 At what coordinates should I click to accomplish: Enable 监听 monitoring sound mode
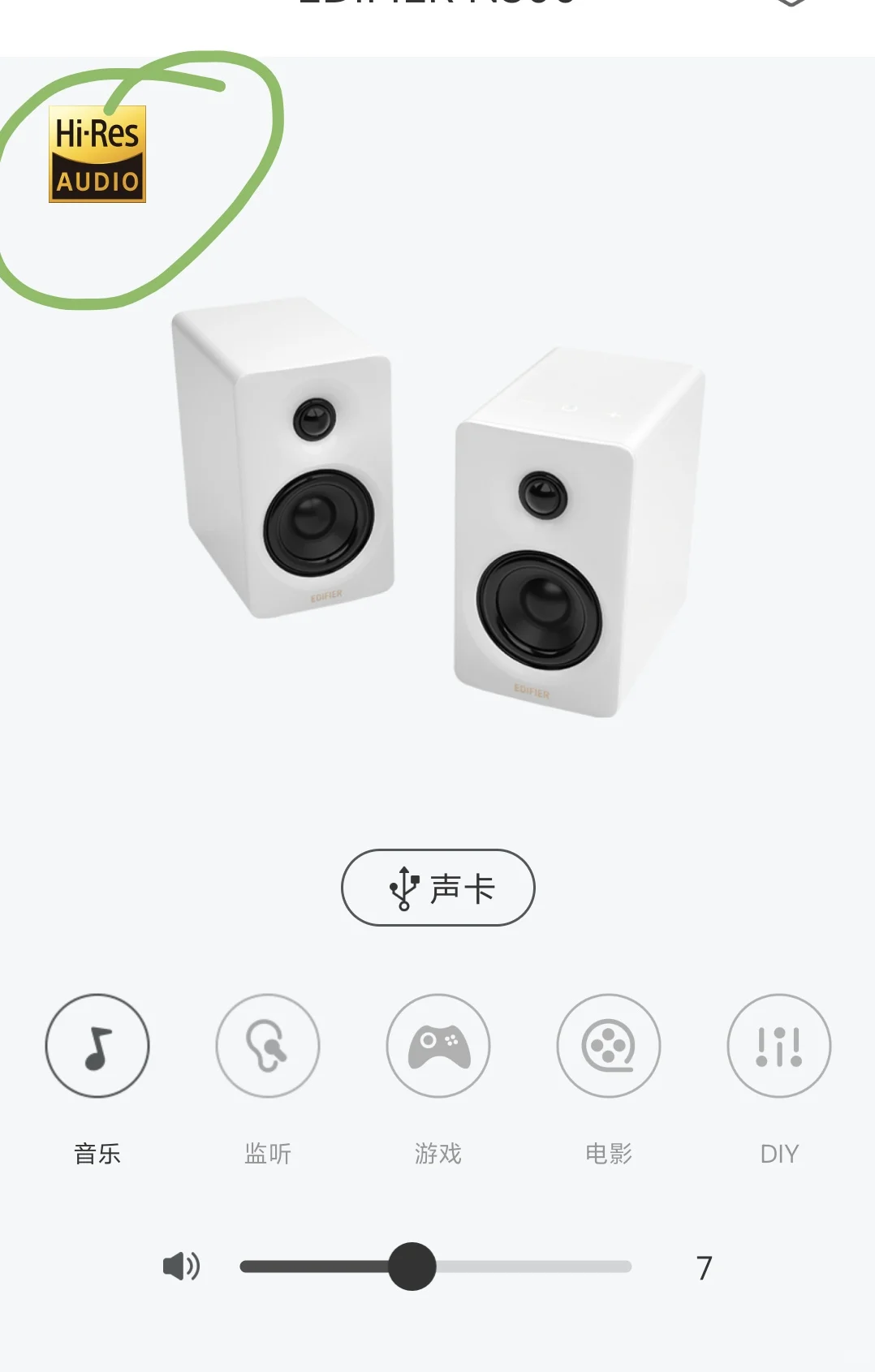coord(267,1151)
